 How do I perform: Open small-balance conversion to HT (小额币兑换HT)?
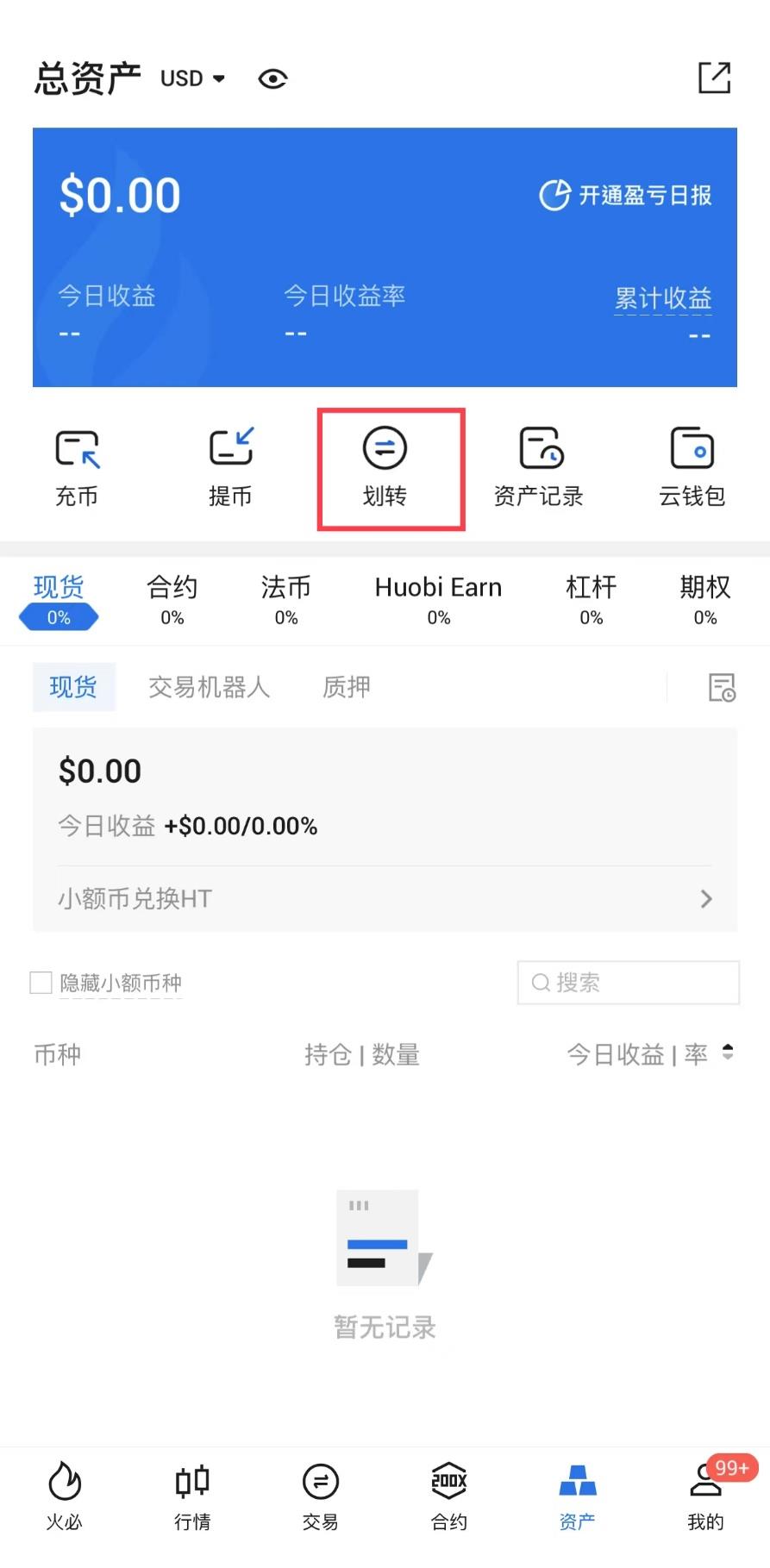pyautogui.click(x=385, y=899)
